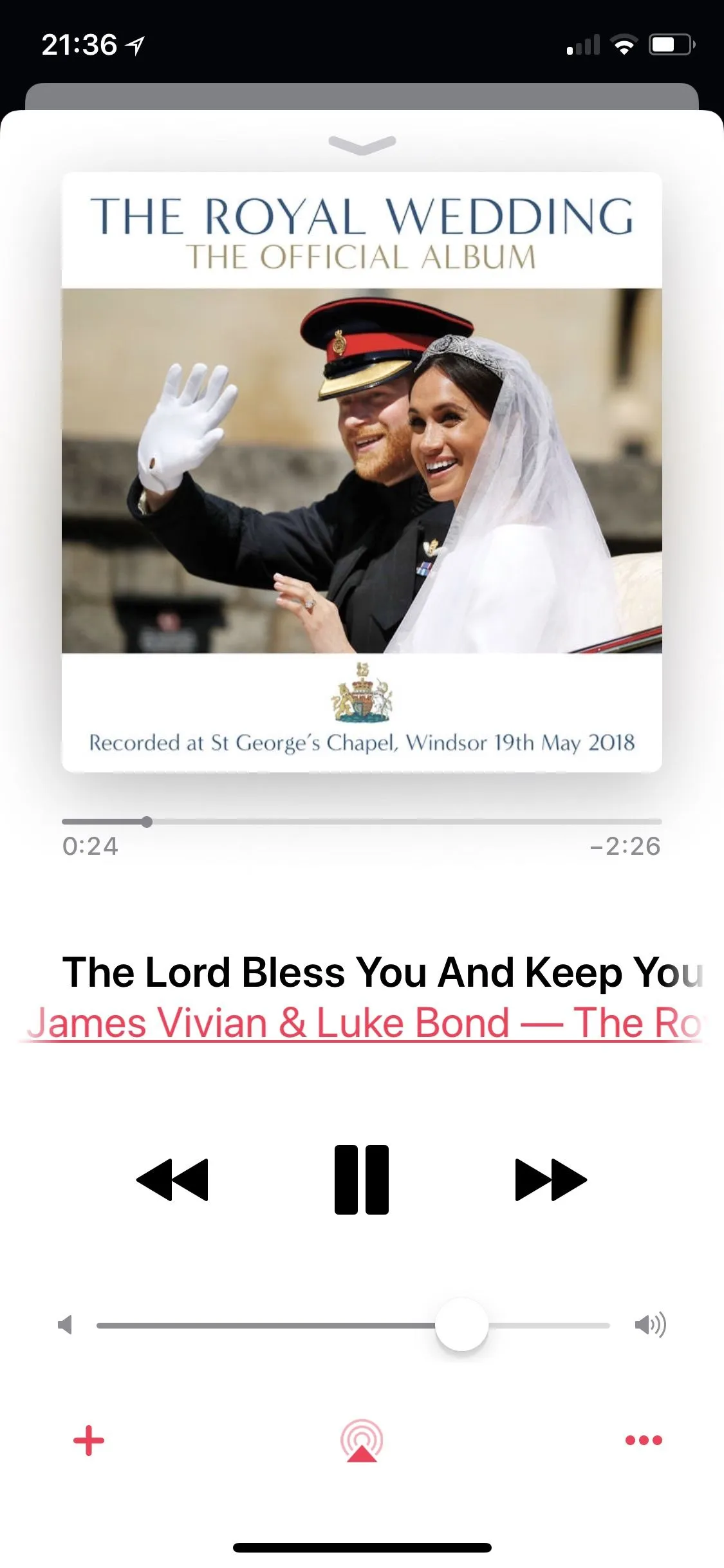Go back to the previous track

tap(172, 1179)
